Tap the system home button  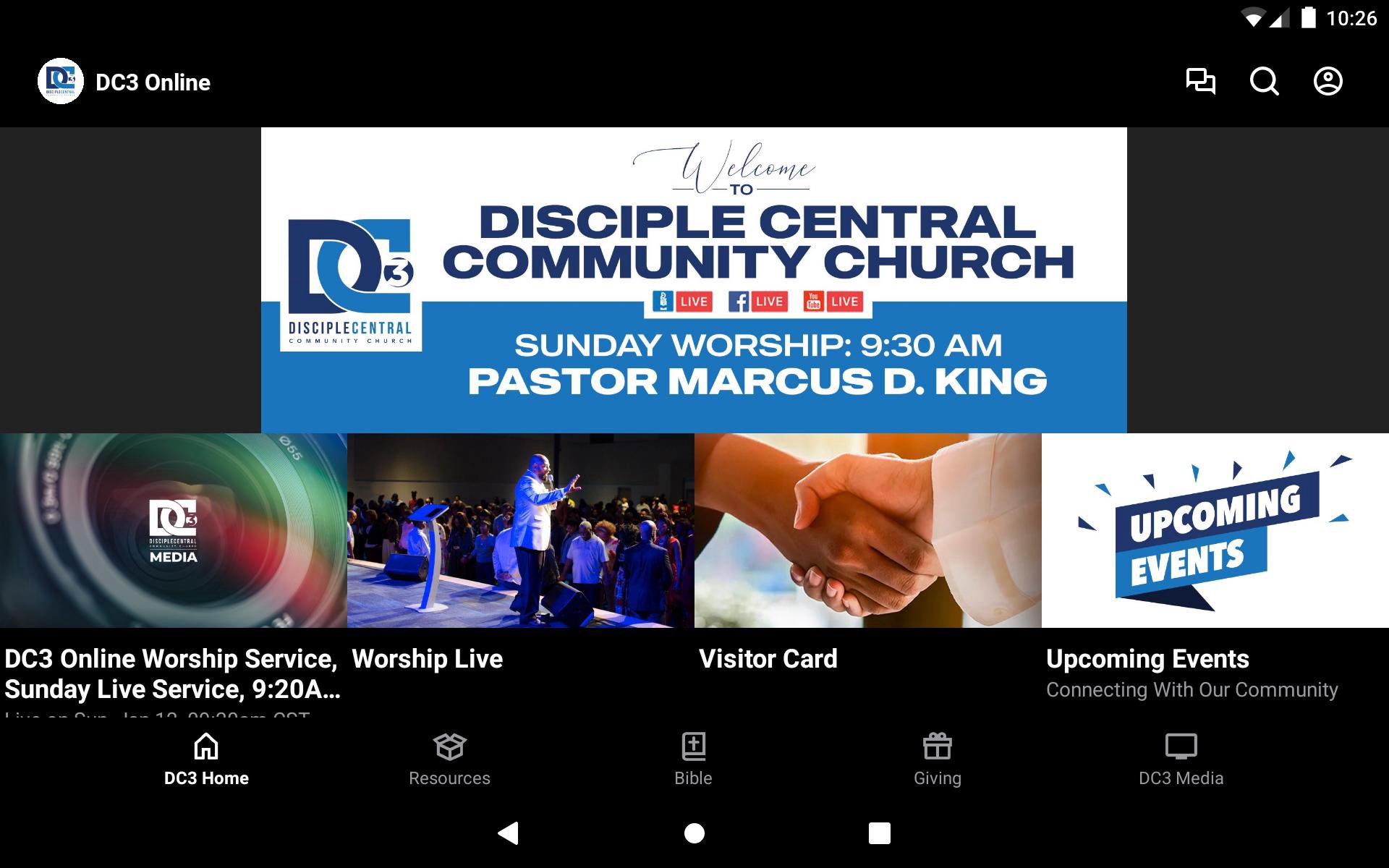click(x=694, y=833)
